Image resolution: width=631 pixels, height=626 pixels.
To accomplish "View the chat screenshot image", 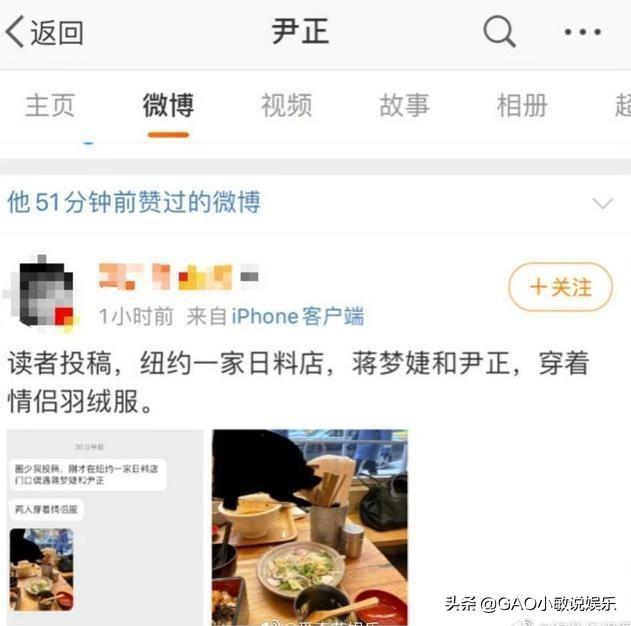I will [105, 527].
